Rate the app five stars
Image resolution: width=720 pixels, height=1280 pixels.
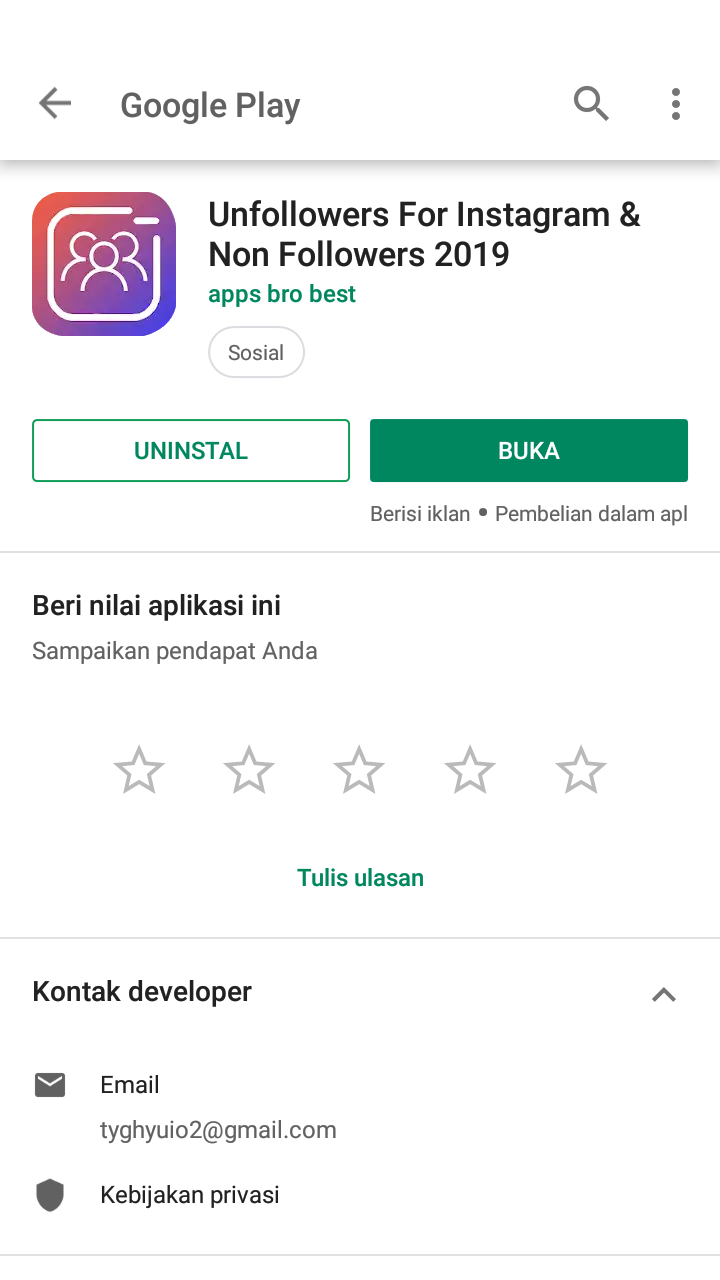(581, 771)
